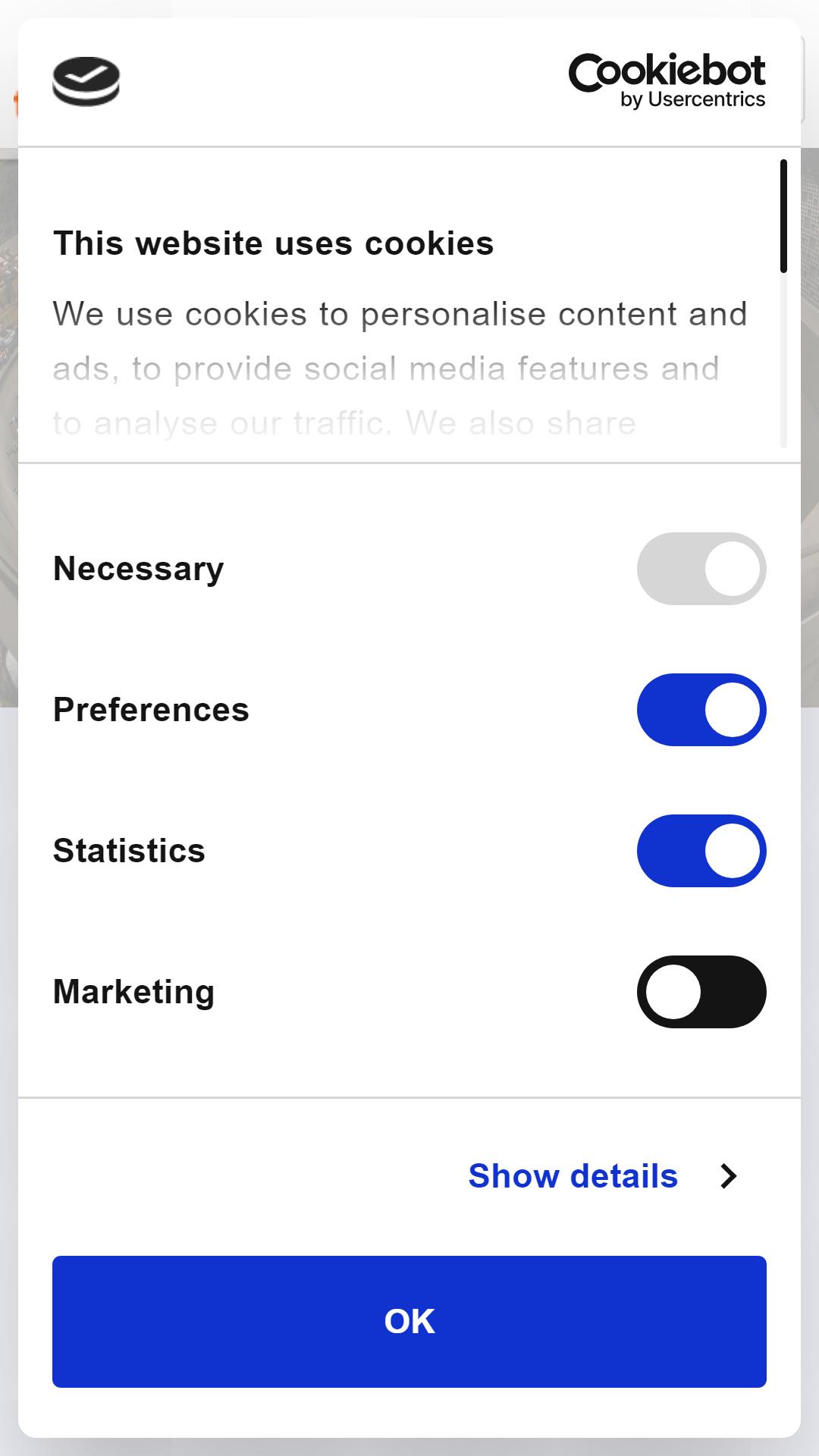Image resolution: width=819 pixels, height=1456 pixels.
Task: Confirm cookie choices with OK
Action: click(x=409, y=1322)
